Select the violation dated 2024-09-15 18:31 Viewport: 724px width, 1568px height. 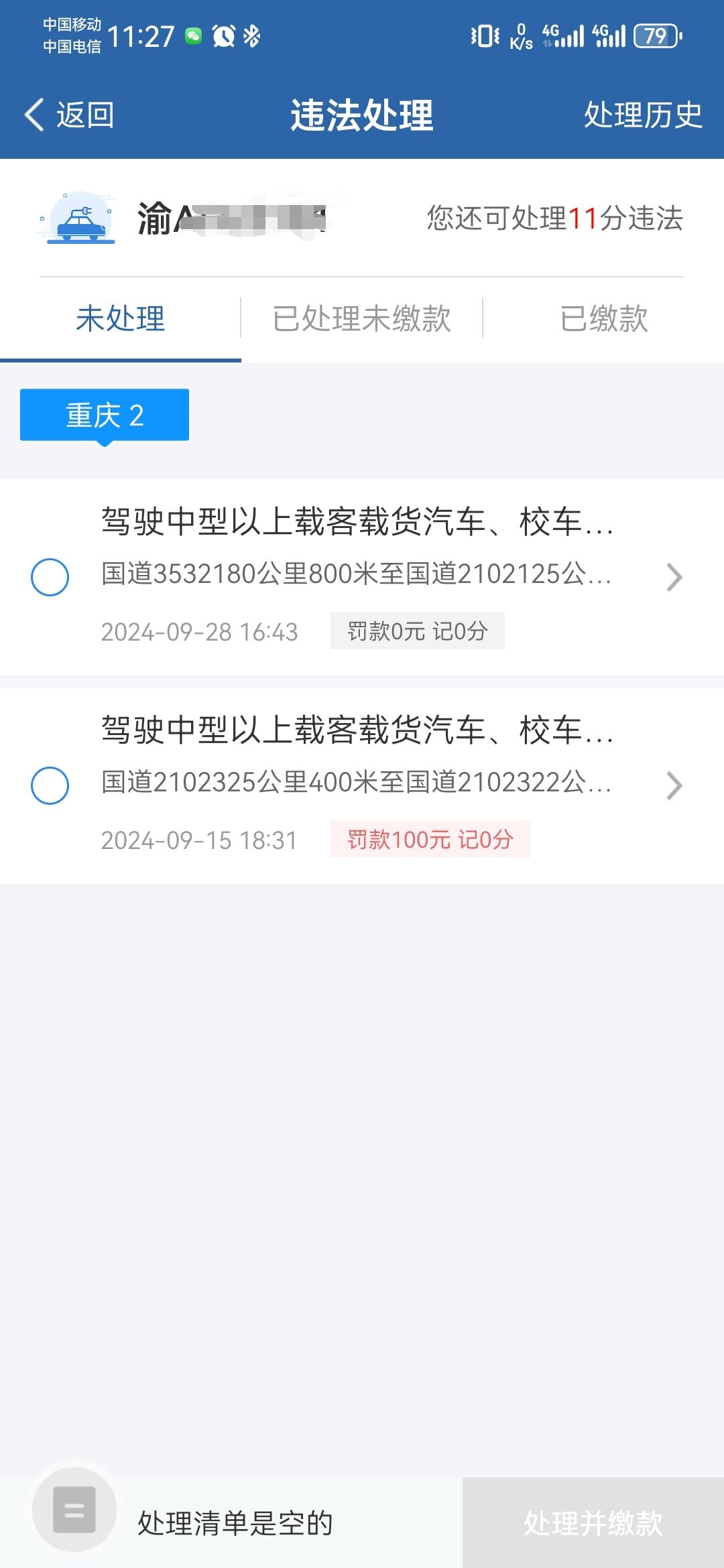coord(50,785)
